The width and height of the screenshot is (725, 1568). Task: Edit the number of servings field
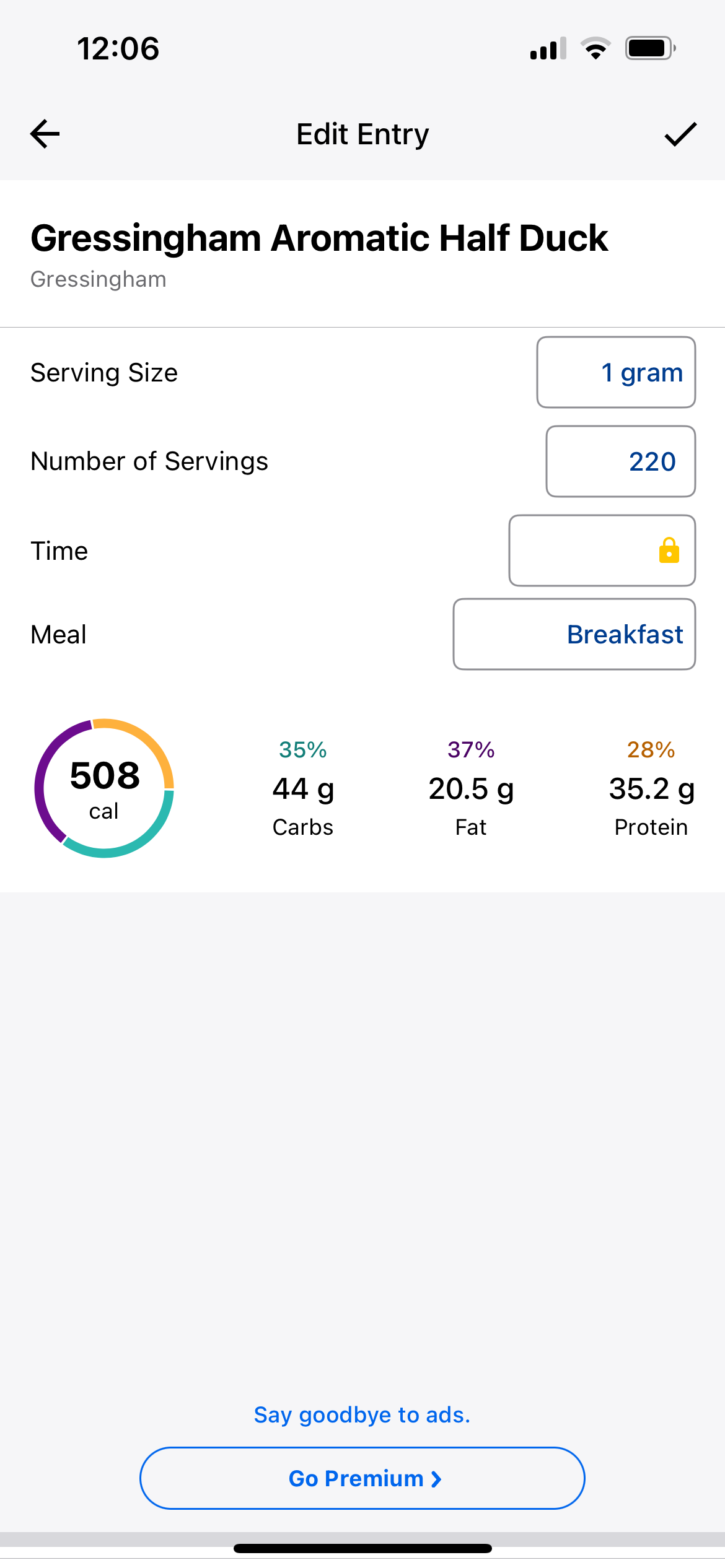(x=620, y=461)
